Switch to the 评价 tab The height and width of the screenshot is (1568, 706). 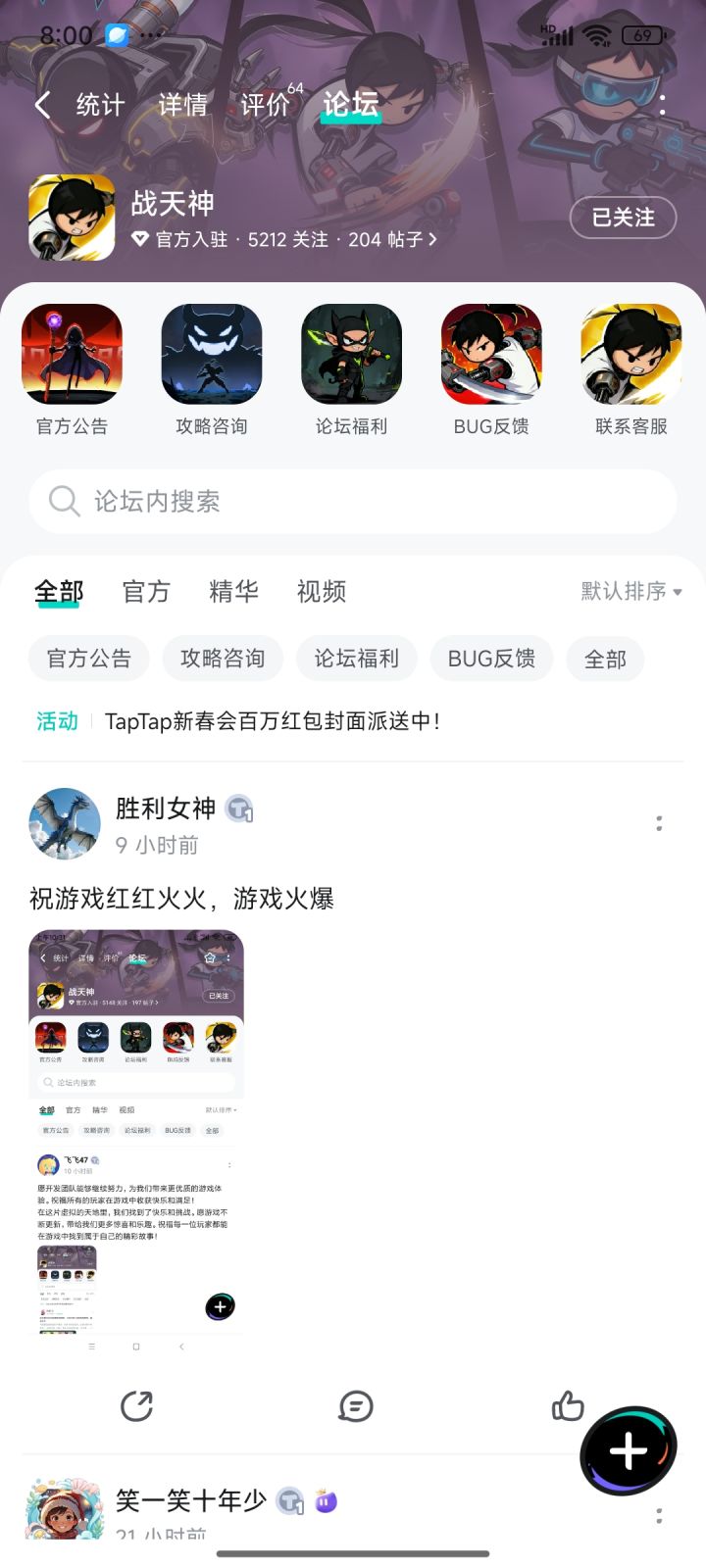[x=263, y=105]
